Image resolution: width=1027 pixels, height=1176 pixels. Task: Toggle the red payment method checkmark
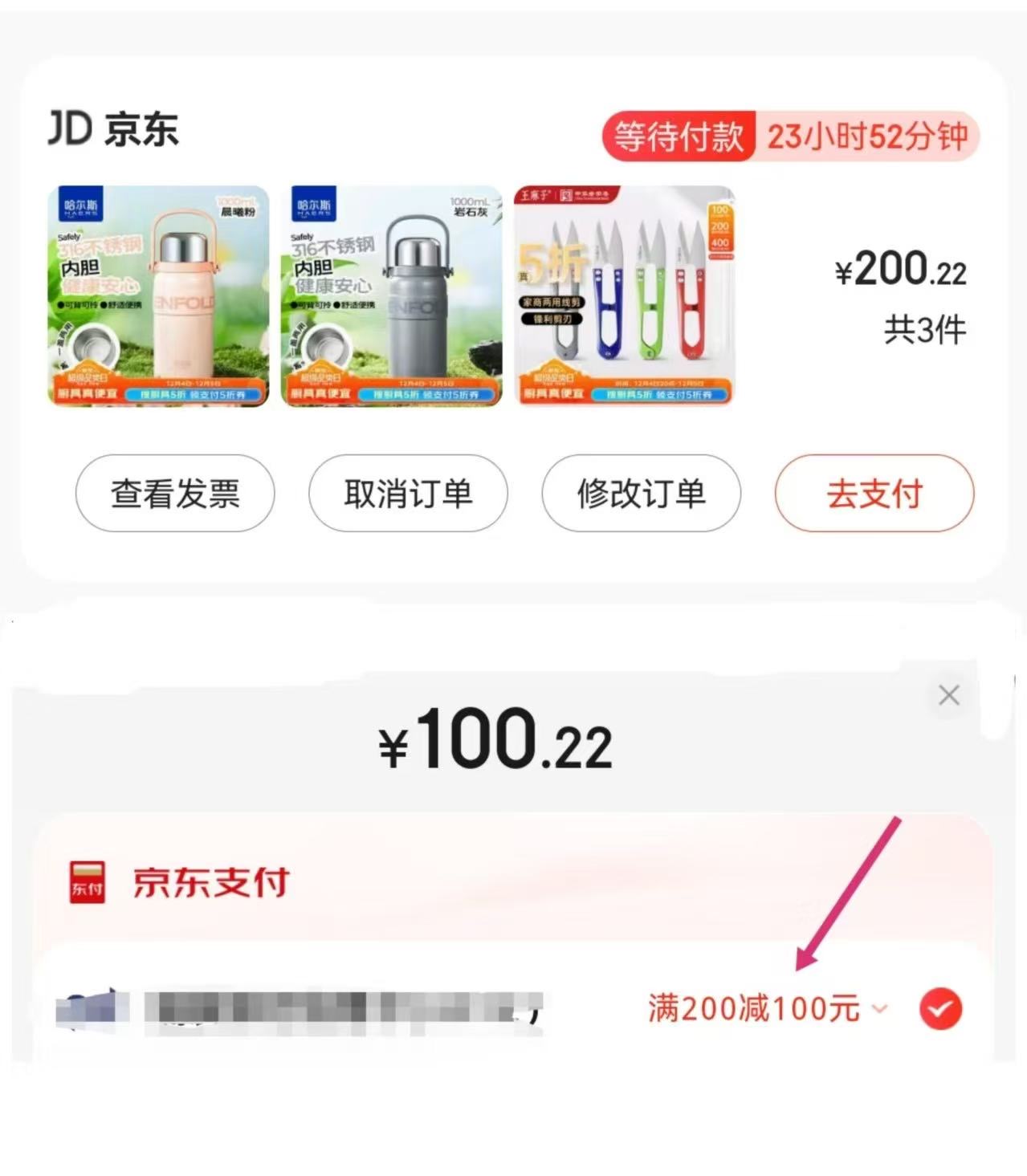[940, 1009]
